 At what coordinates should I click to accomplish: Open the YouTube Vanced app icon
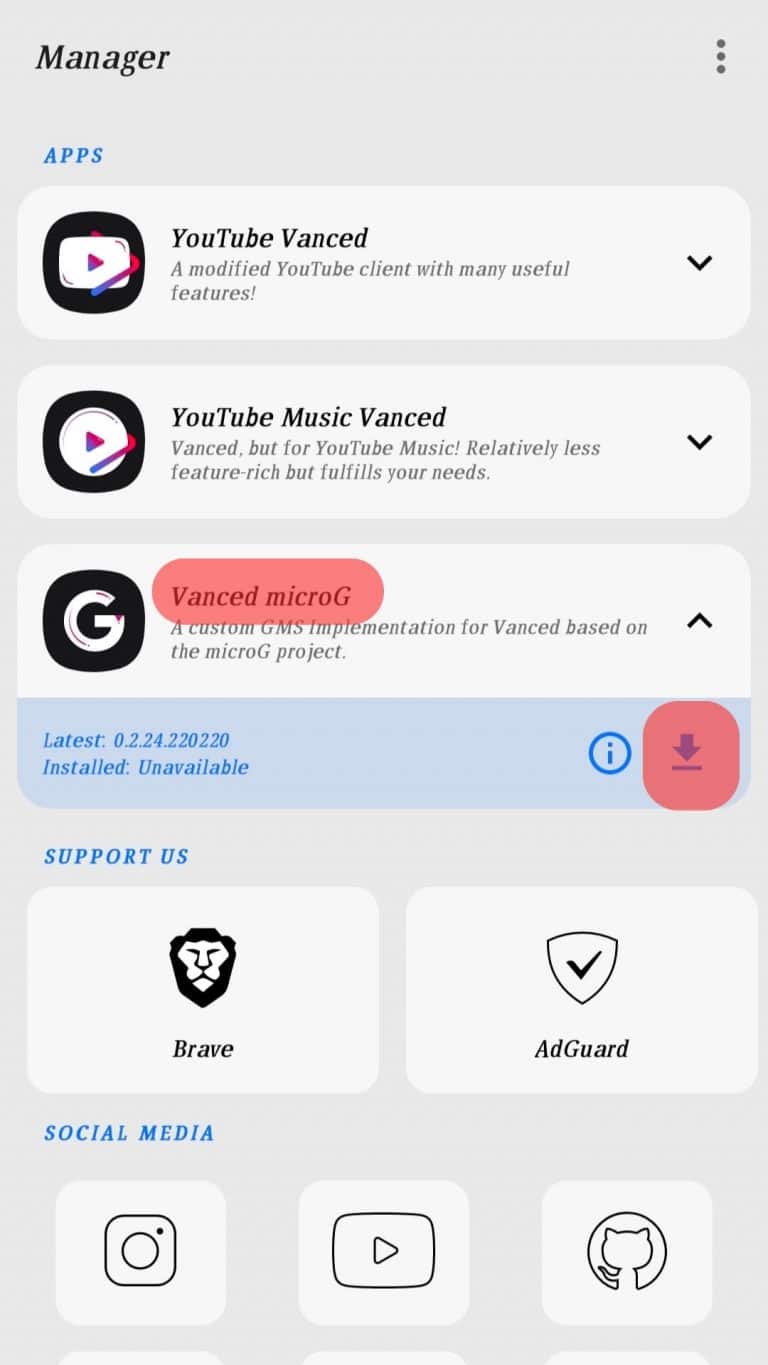click(93, 262)
